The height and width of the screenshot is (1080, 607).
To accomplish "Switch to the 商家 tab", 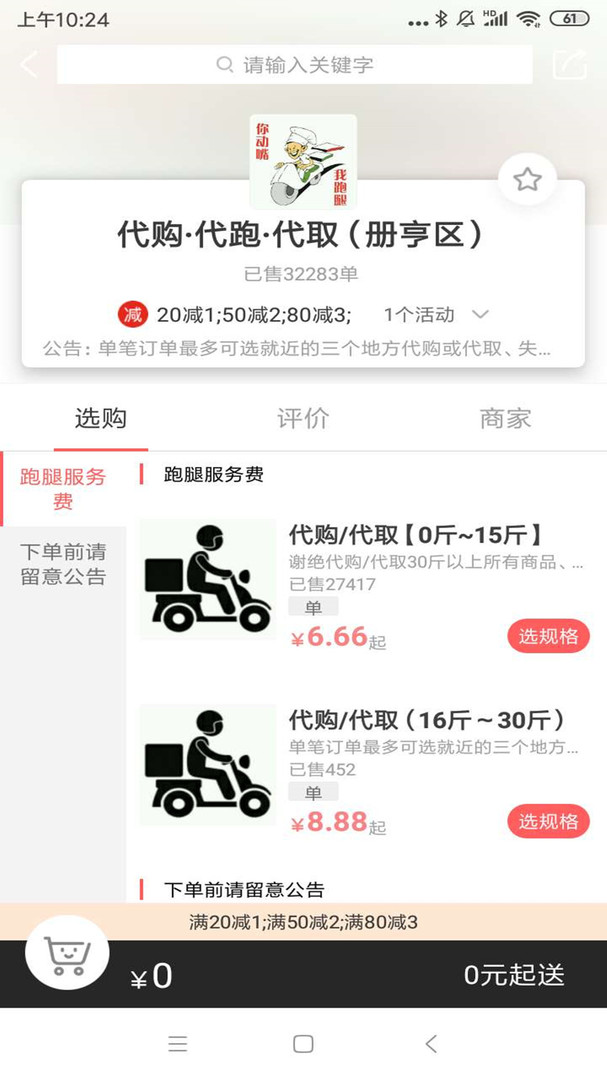I will tap(505, 418).
